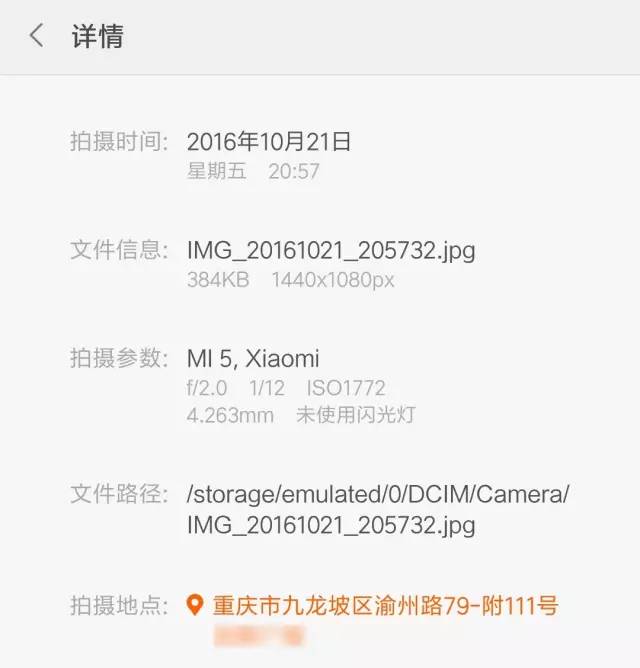Go back from the 详情 page

(37, 37)
